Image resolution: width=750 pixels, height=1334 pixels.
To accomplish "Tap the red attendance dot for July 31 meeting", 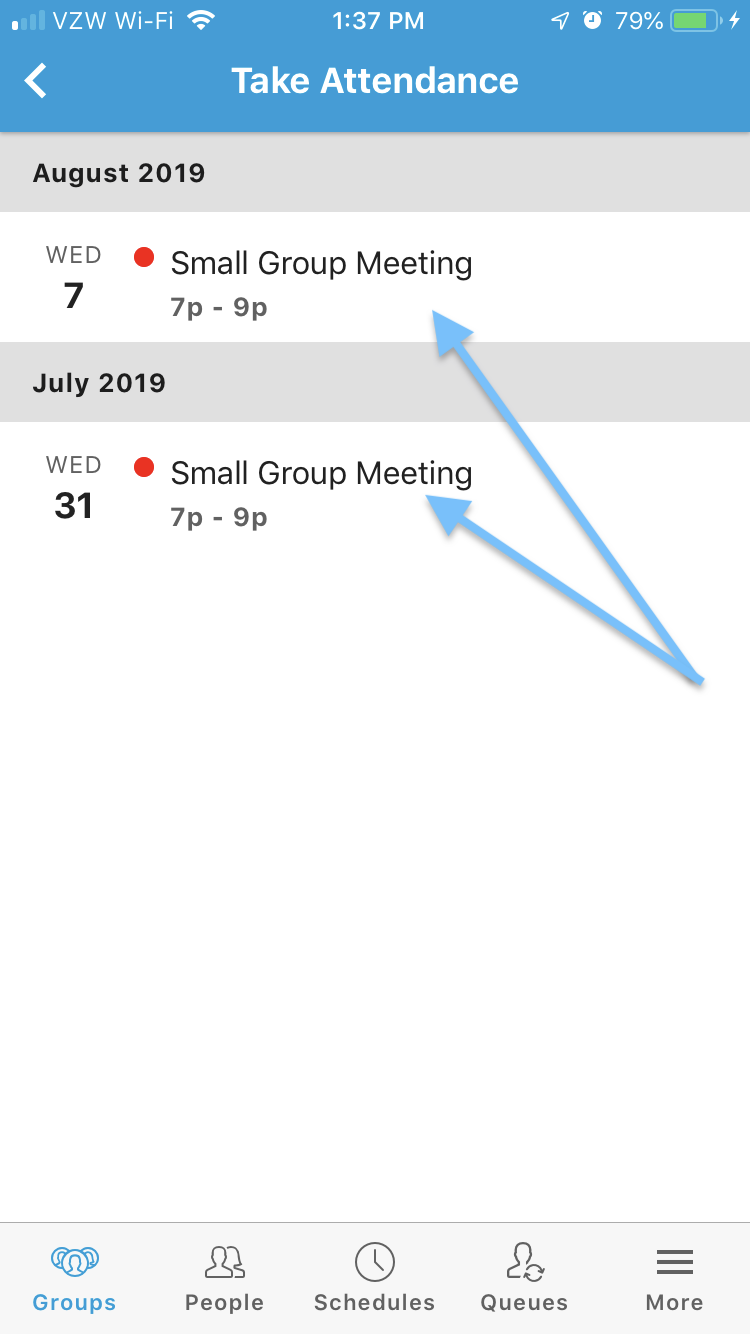I will tap(143, 467).
